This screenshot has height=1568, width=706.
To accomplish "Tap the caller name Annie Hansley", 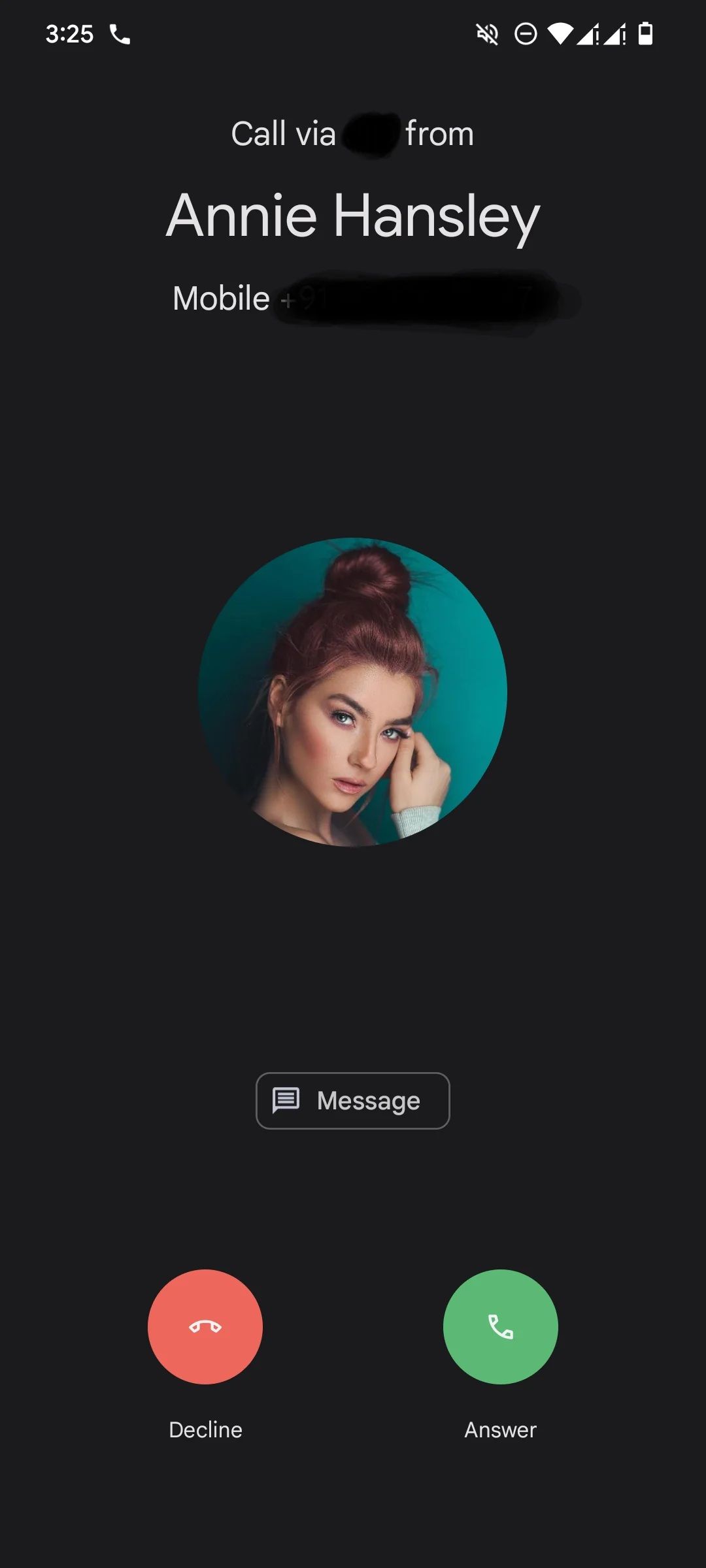I will pos(352,216).
